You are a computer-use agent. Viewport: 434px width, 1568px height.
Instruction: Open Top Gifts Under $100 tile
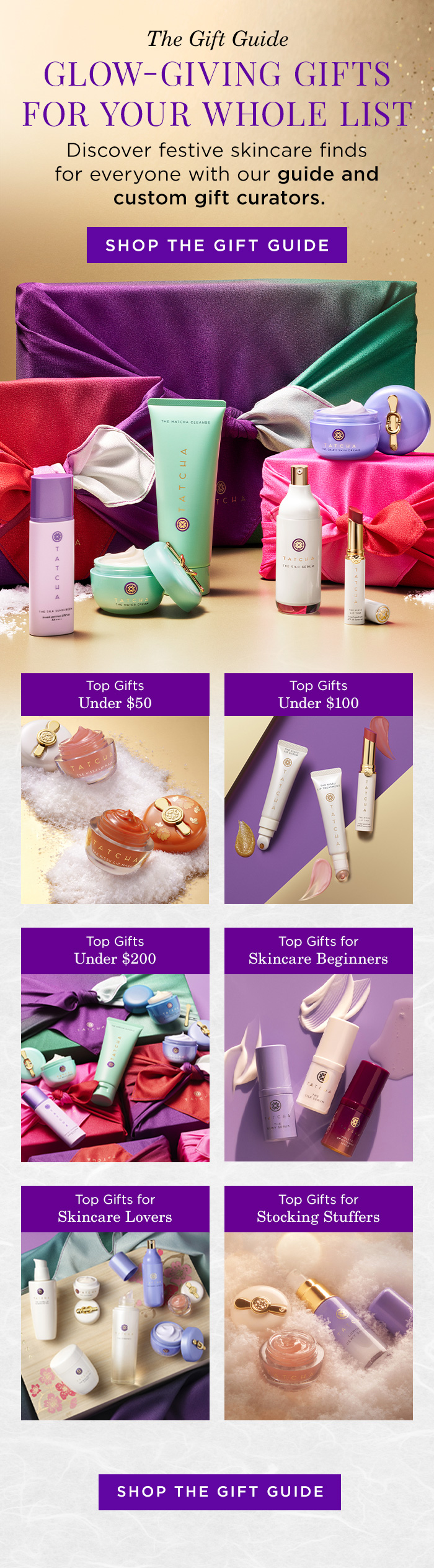[x=318, y=788]
